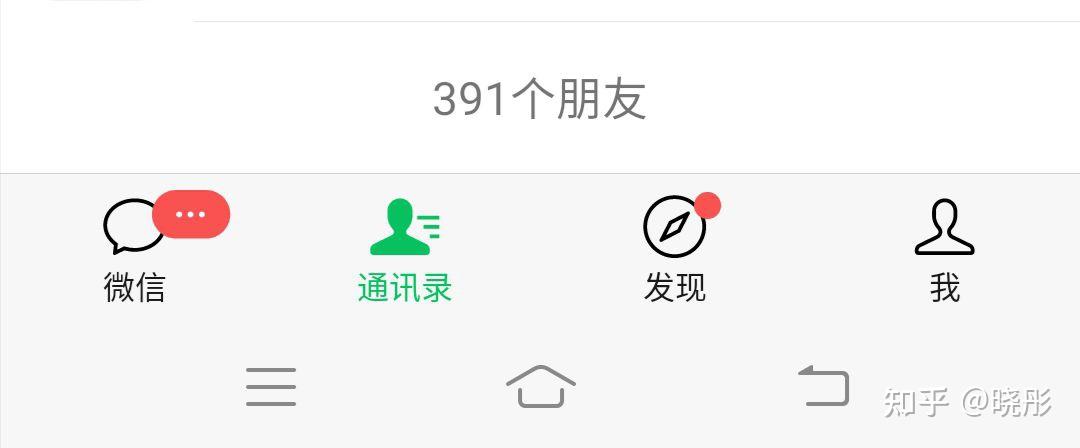Tap the system back button
The width and height of the screenshot is (1080, 448).
pyautogui.click(x=823, y=386)
